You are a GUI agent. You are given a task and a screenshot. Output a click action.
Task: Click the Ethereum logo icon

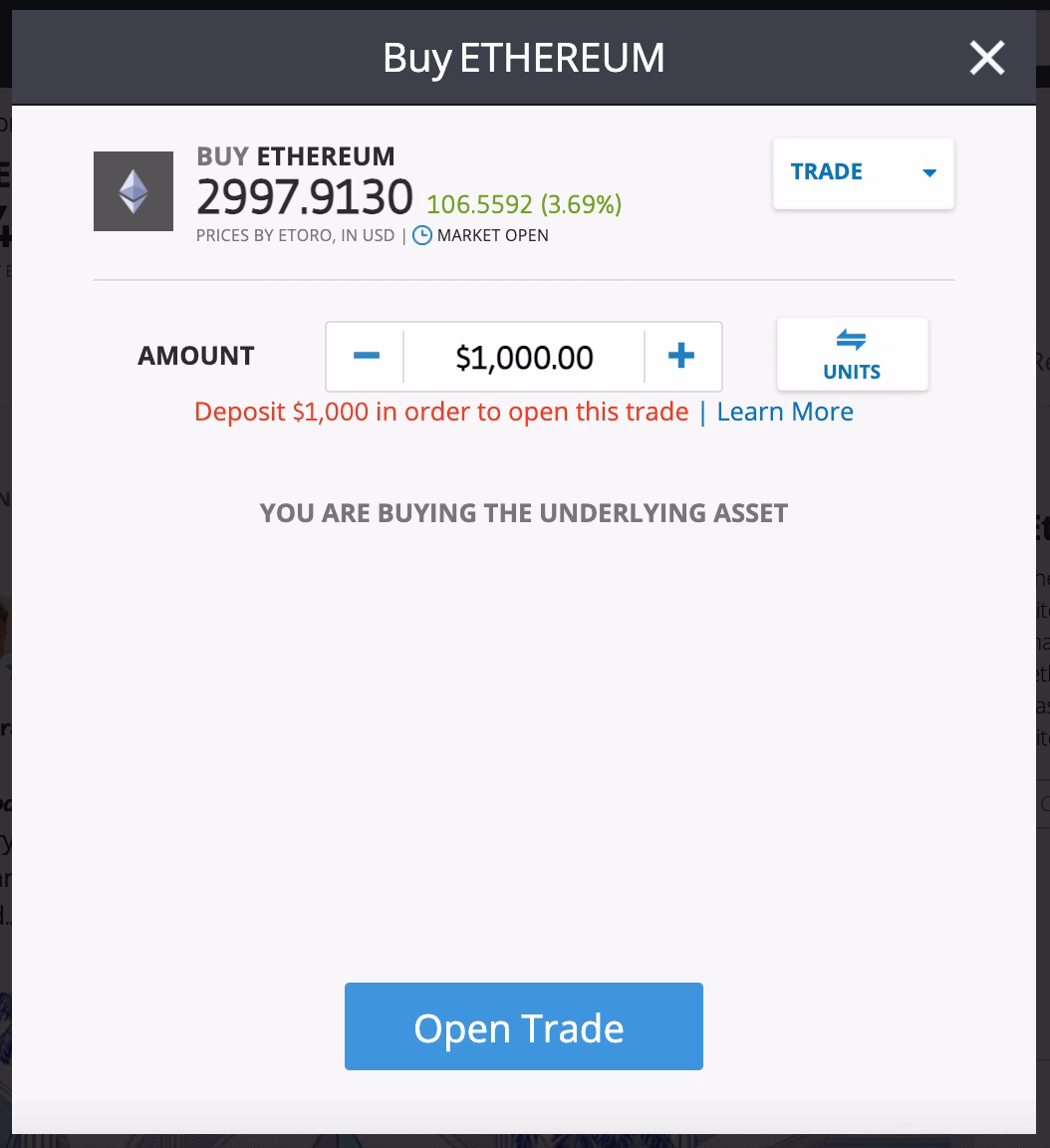pos(132,190)
